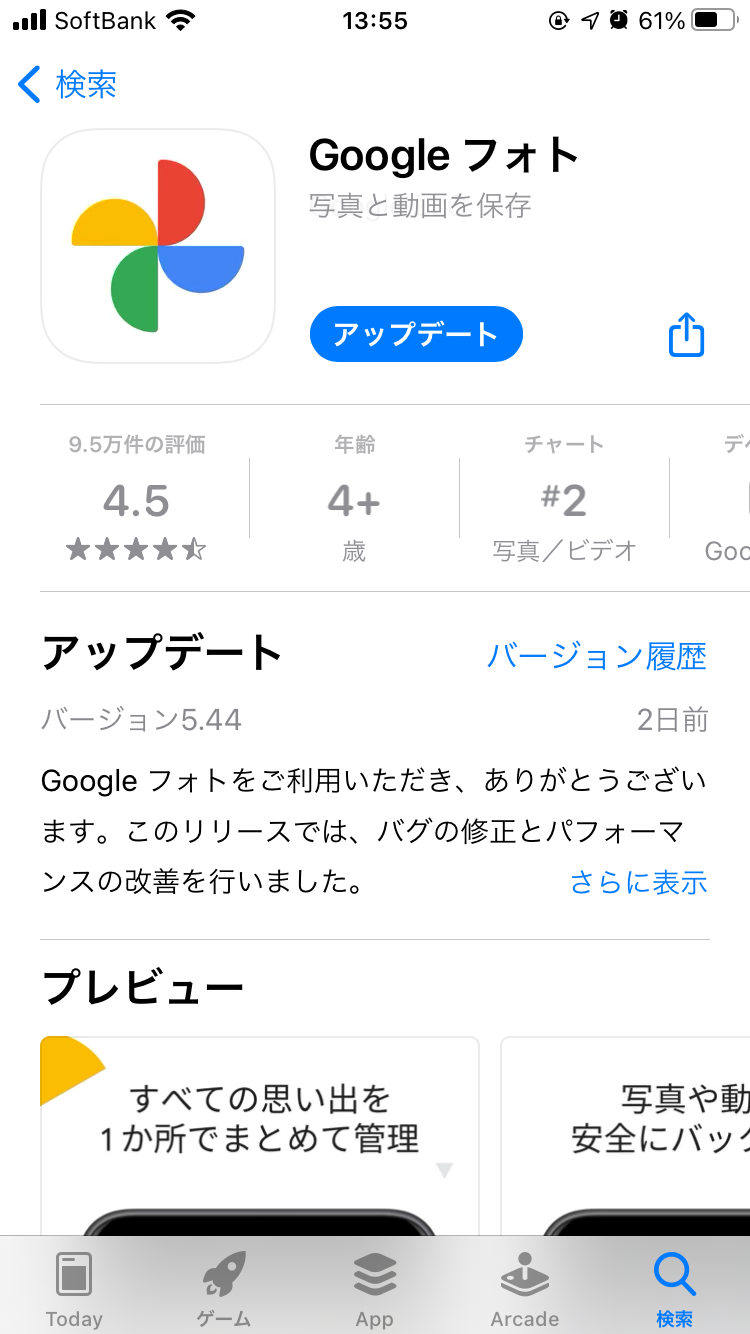Switch to the ゲーム tab
This screenshot has width=750, height=1334.
(x=224, y=1289)
